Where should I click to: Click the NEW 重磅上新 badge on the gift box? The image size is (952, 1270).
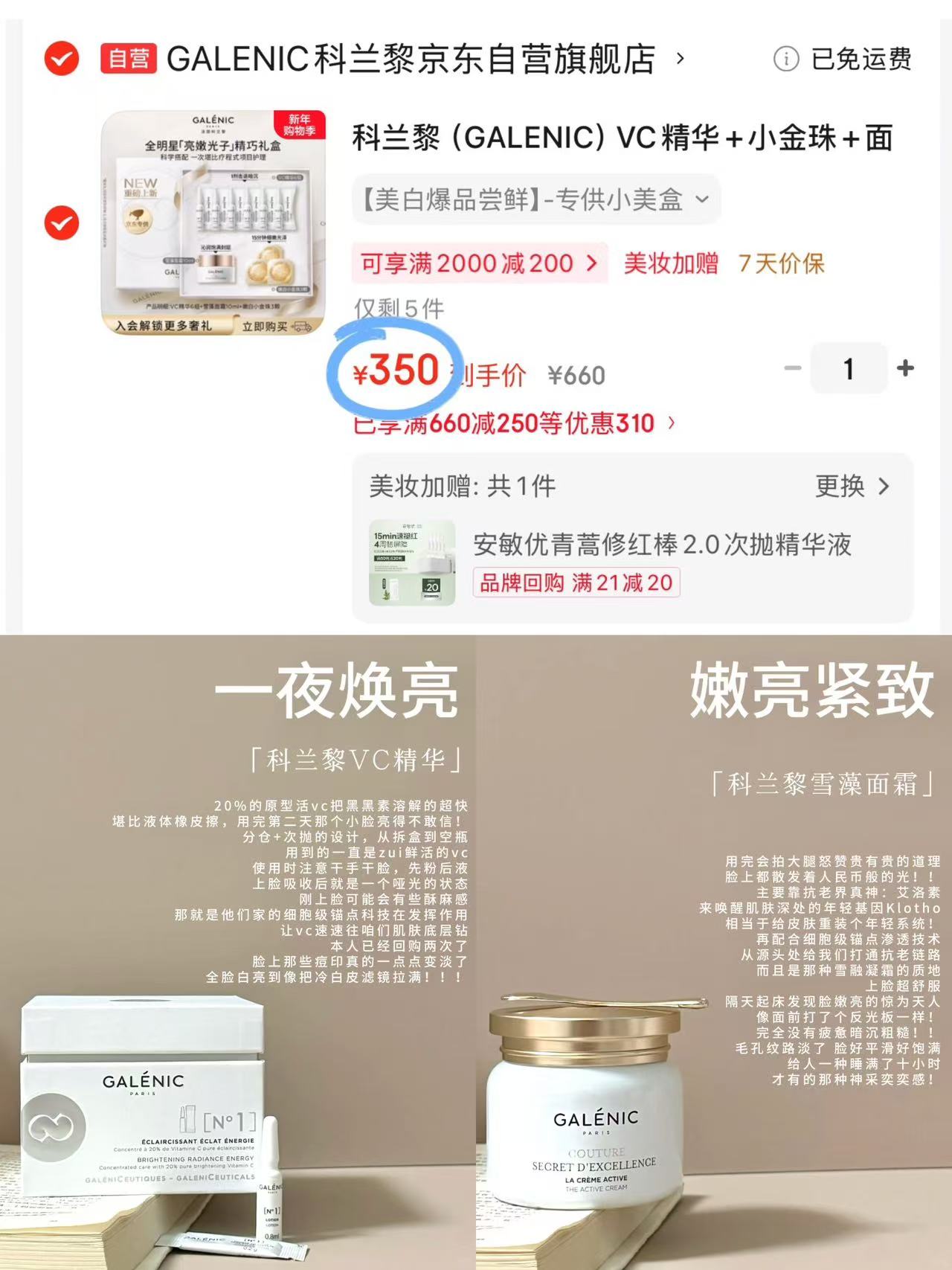[140, 187]
